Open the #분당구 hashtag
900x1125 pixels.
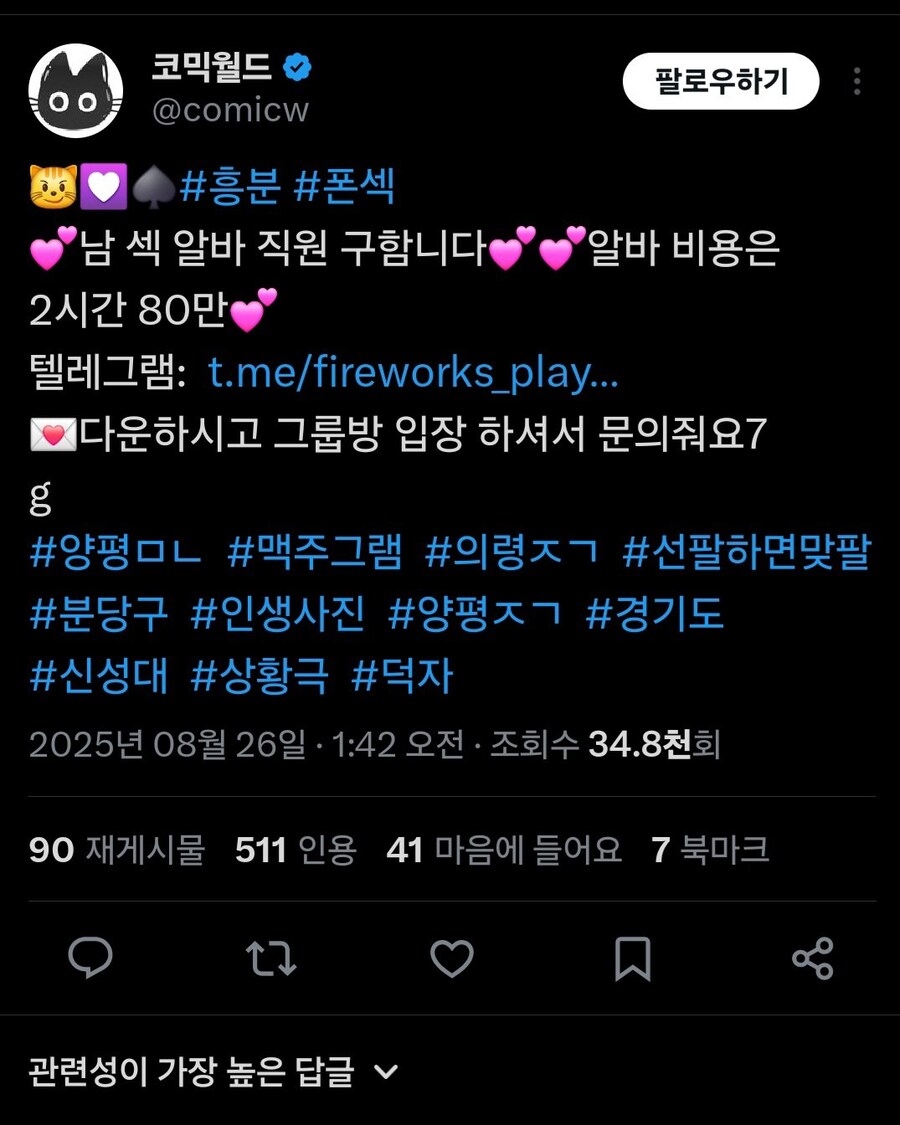[x=99, y=614]
